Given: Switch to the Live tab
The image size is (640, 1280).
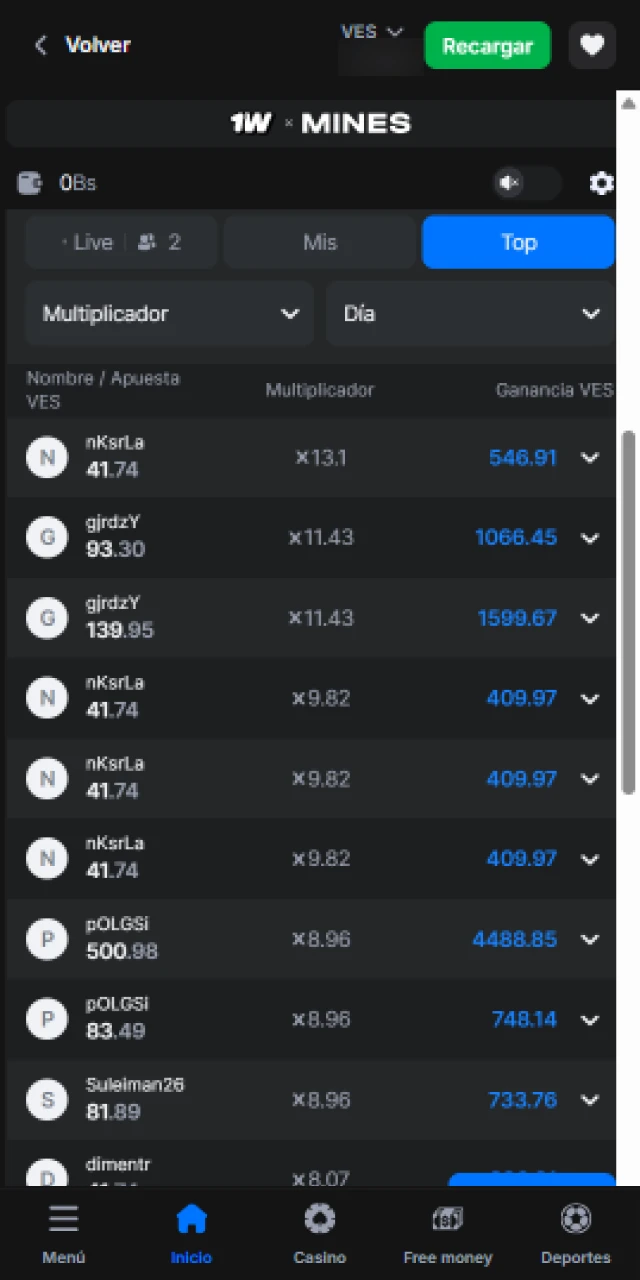Looking at the screenshot, I should (121, 242).
